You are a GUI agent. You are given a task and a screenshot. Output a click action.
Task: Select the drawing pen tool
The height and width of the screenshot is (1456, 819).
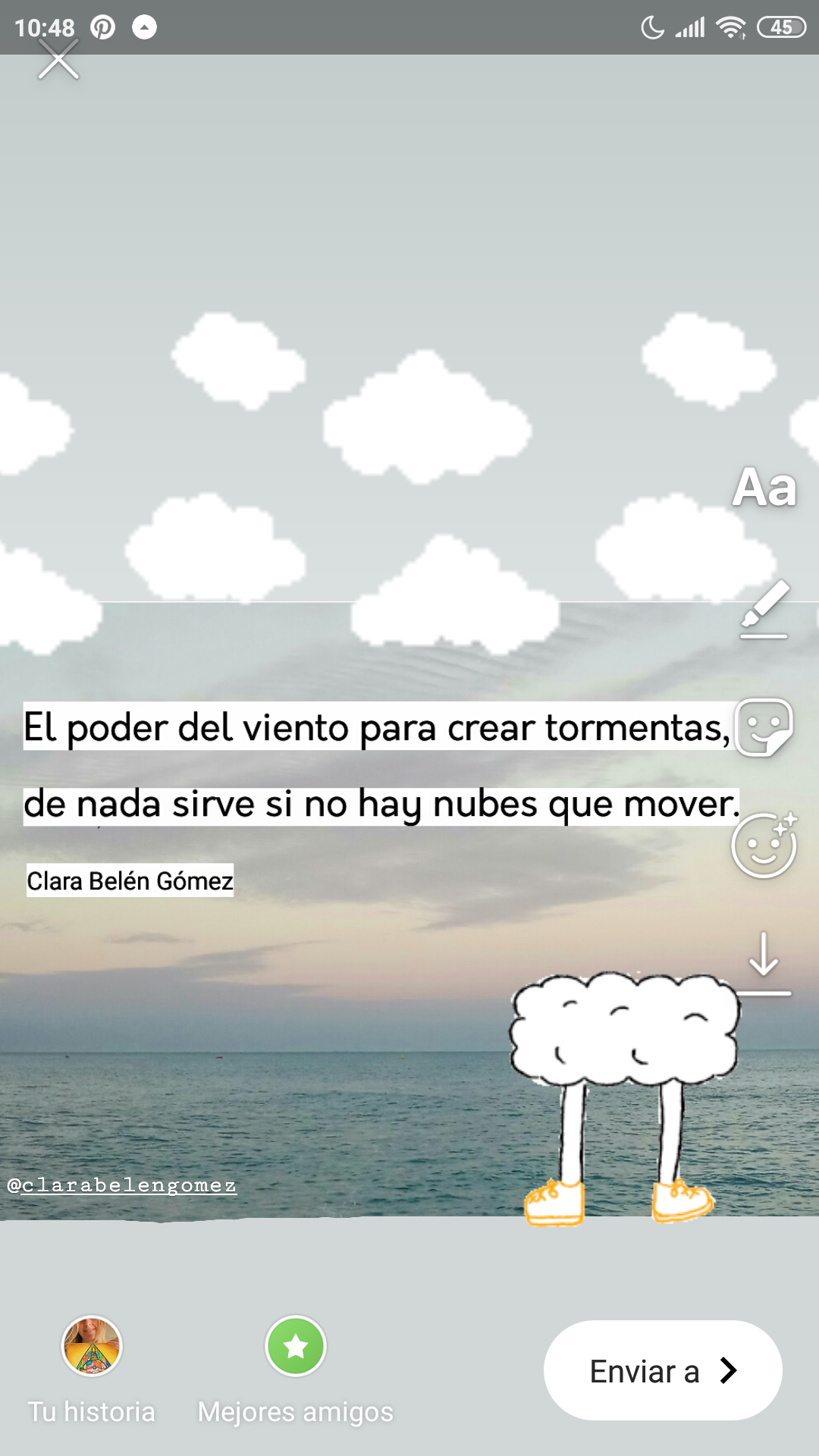764,609
